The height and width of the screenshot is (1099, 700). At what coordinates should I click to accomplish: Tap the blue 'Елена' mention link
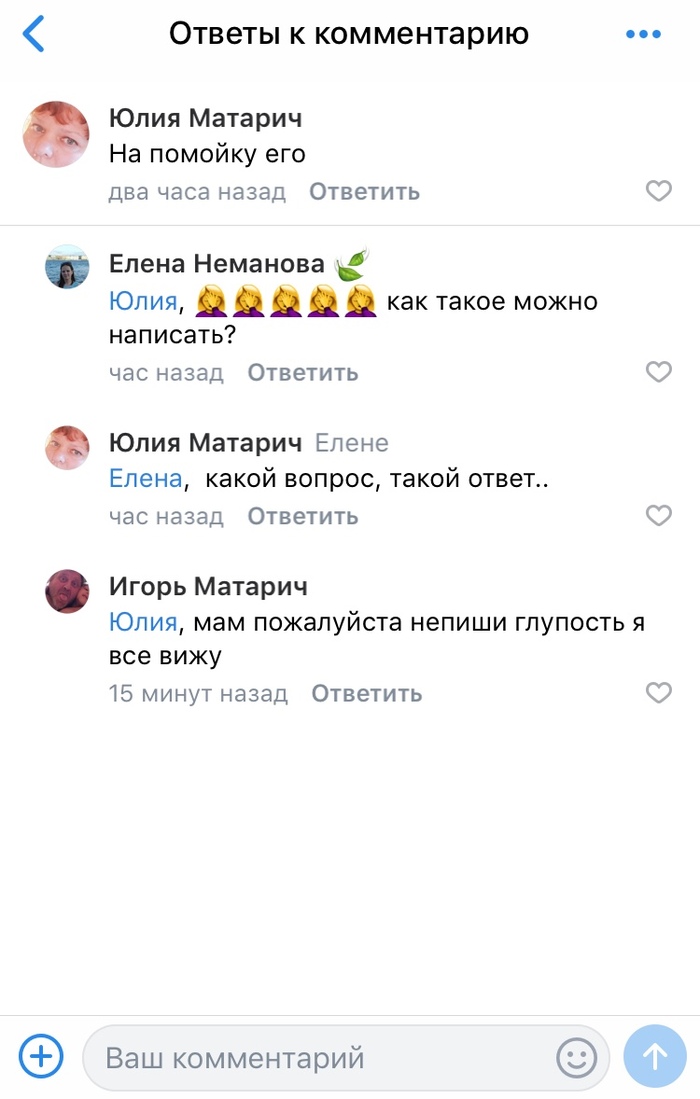tap(145, 479)
